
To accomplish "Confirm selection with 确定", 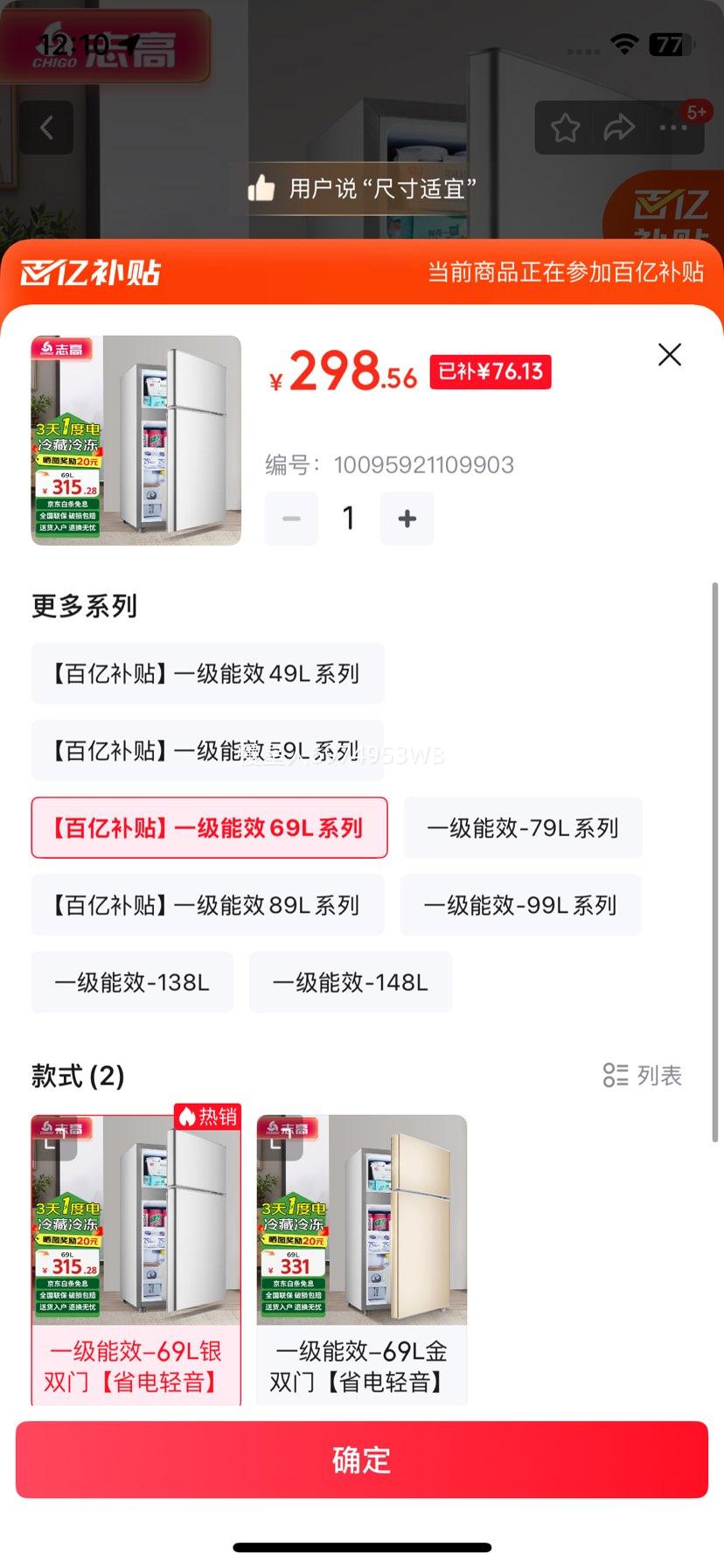I will 361,1460.
